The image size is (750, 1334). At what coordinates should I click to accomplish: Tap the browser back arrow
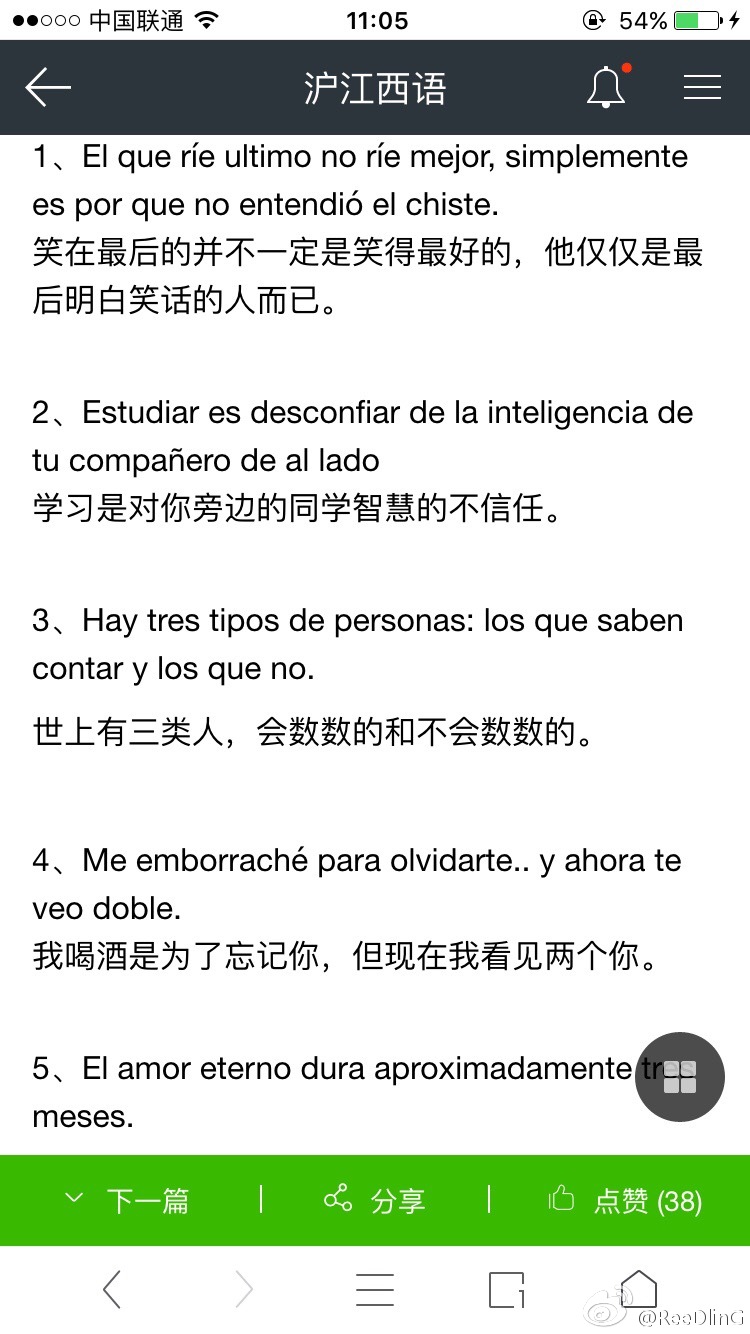coord(112,1290)
